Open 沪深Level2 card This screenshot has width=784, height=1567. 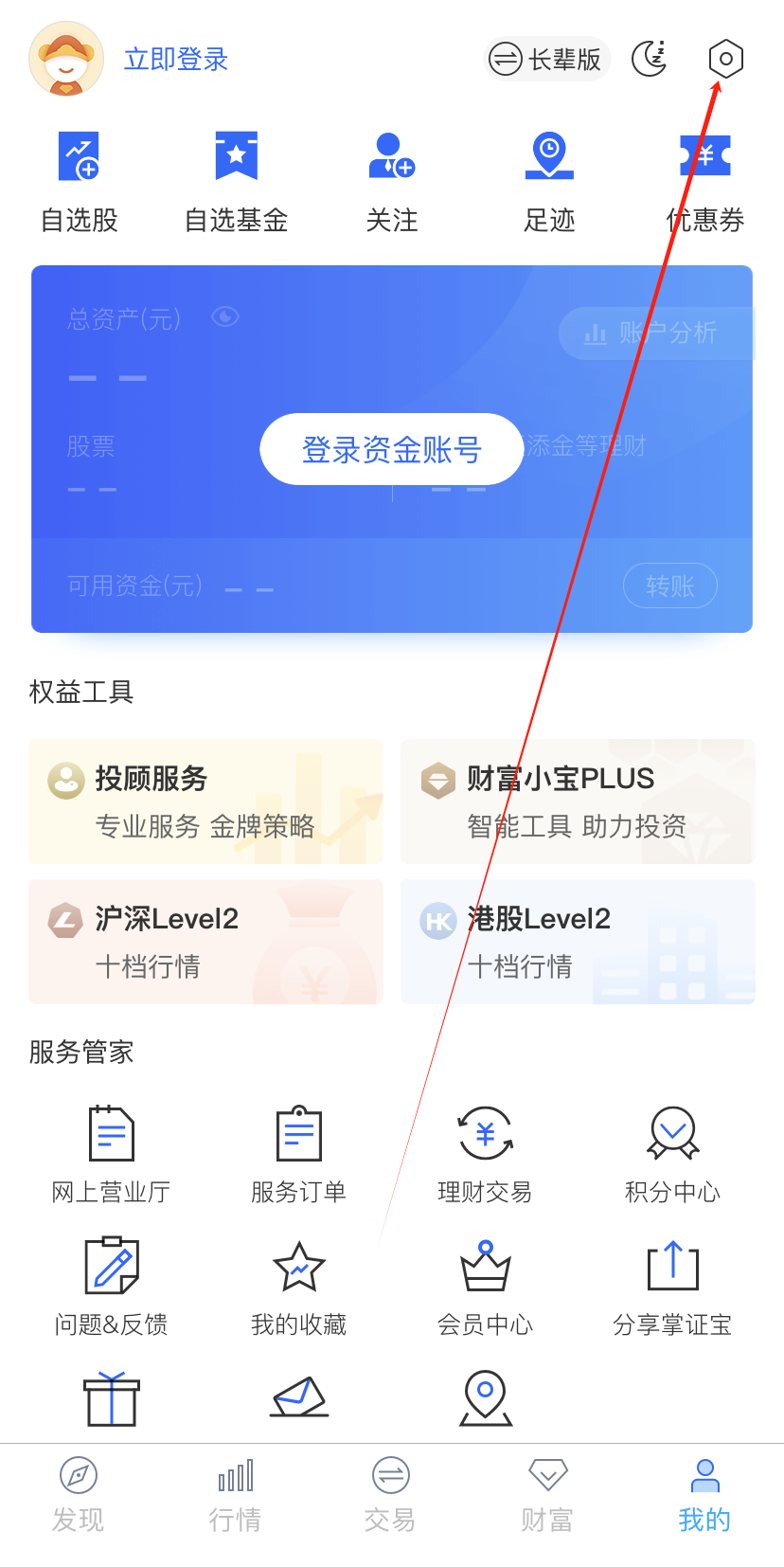coord(205,942)
